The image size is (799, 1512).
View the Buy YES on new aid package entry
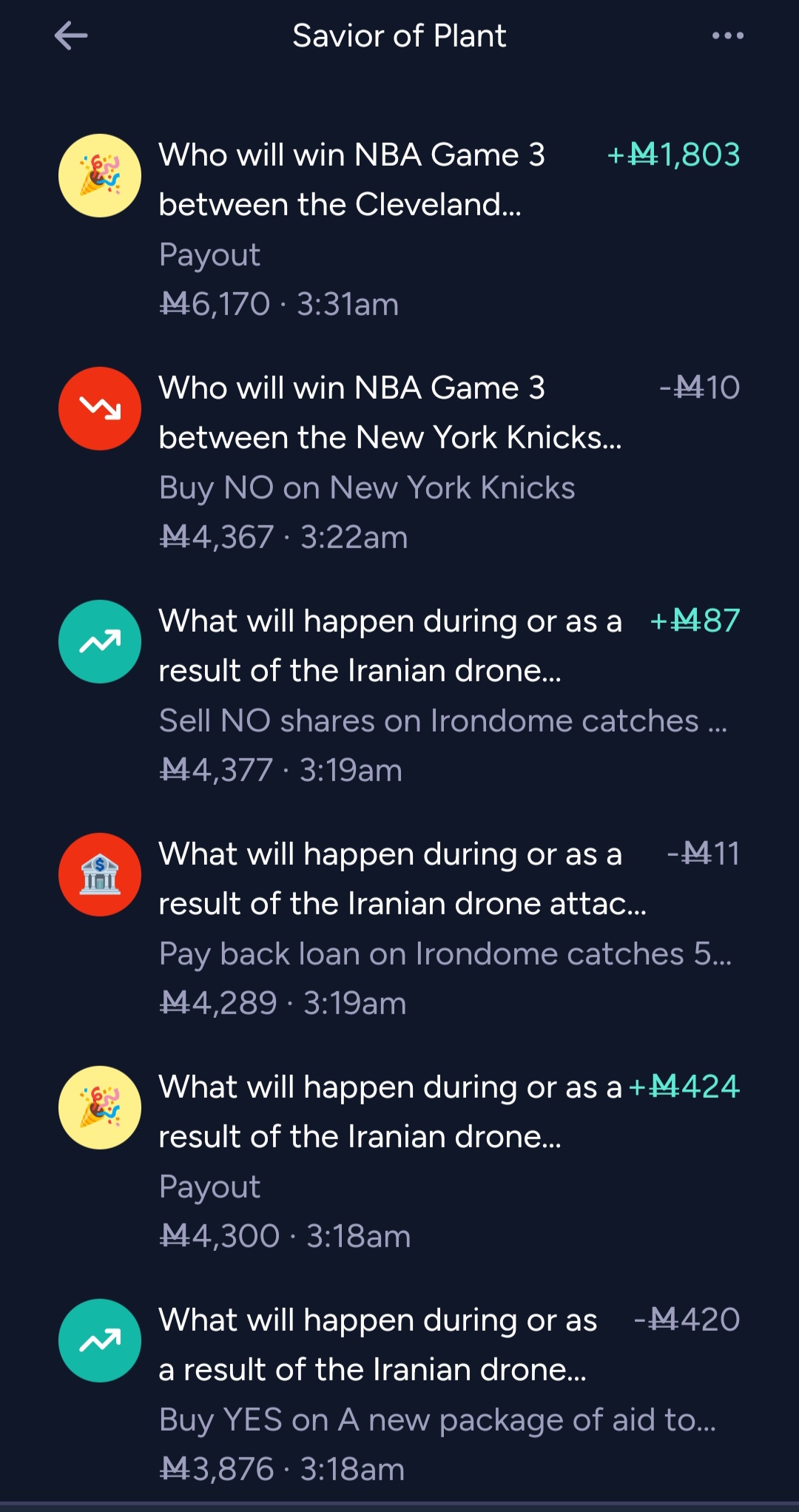click(399, 1394)
